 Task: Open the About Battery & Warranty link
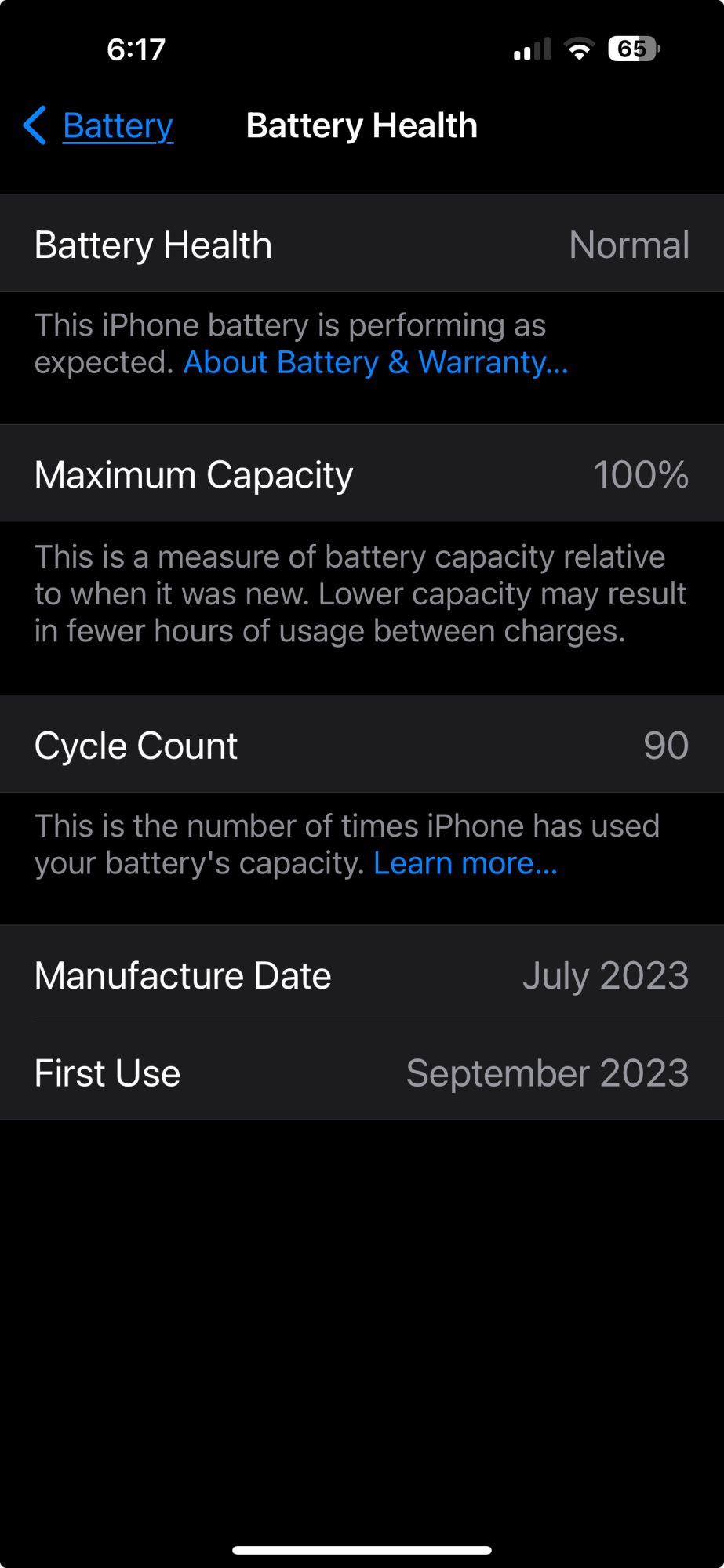(x=376, y=362)
